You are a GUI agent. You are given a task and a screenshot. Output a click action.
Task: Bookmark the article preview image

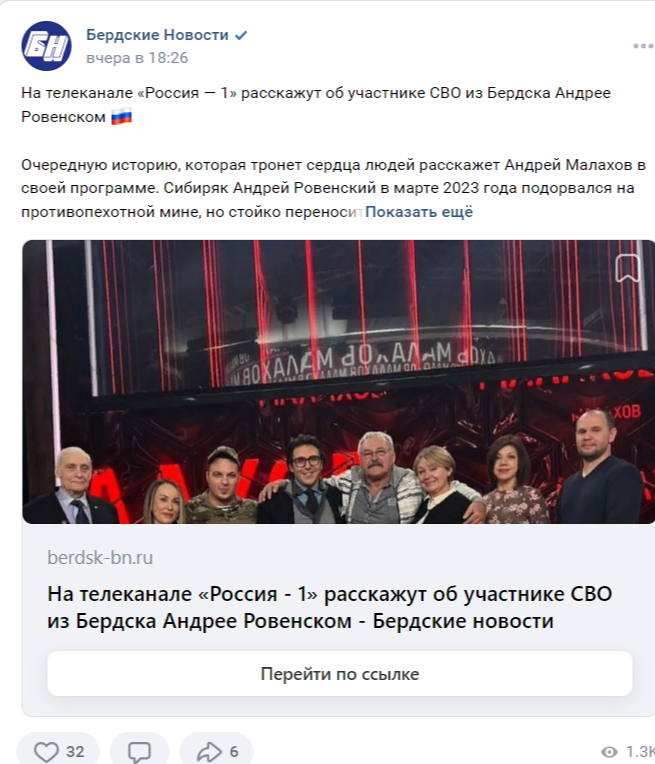pyautogui.click(x=627, y=267)
